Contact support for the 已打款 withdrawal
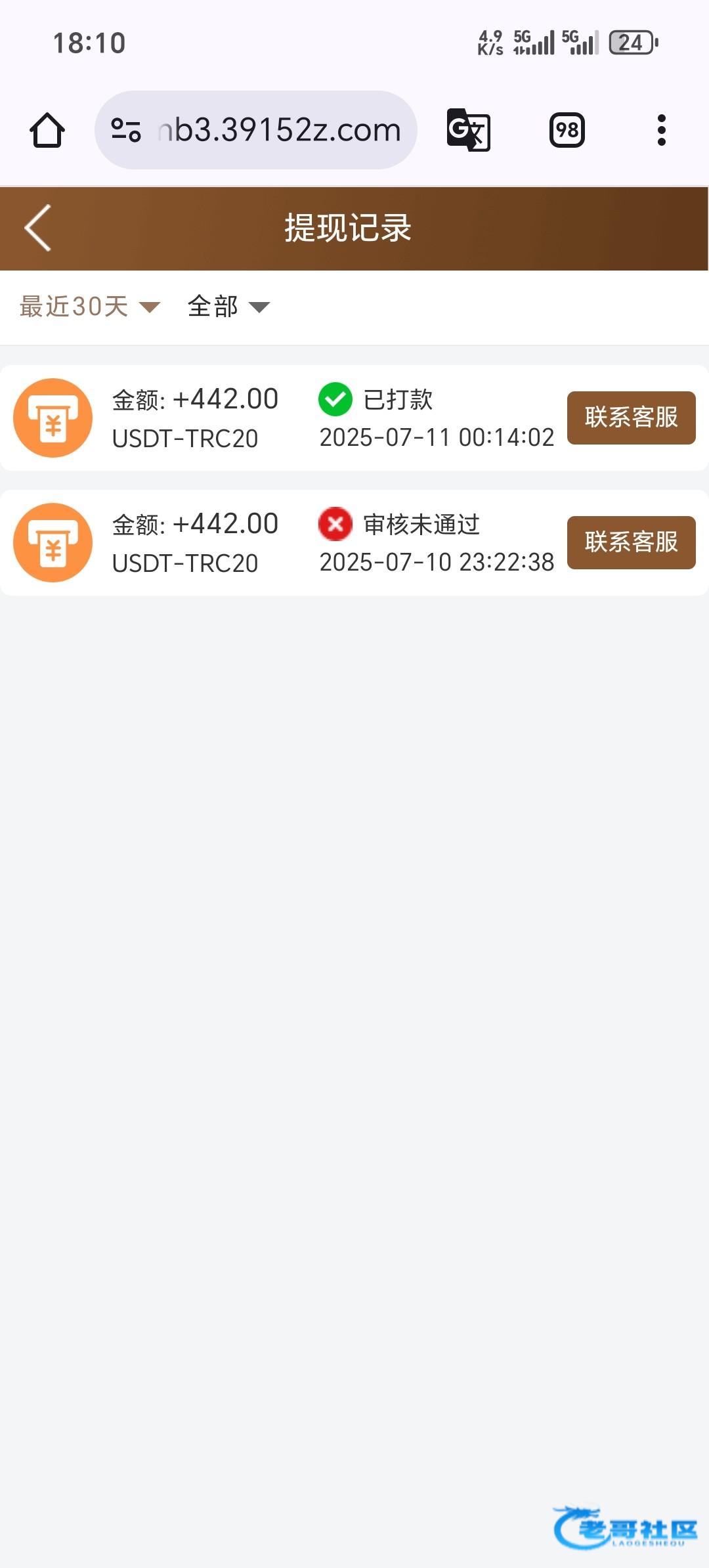 point(631,418)
